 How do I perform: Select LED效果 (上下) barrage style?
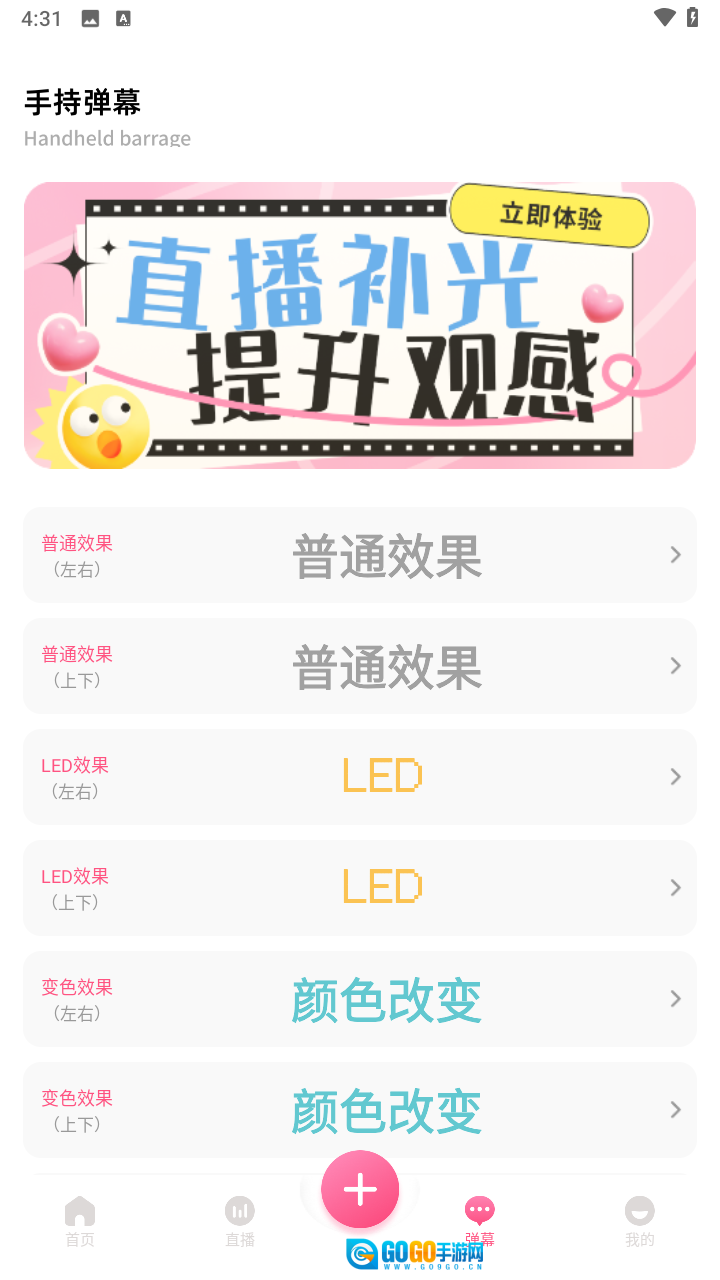360,888
